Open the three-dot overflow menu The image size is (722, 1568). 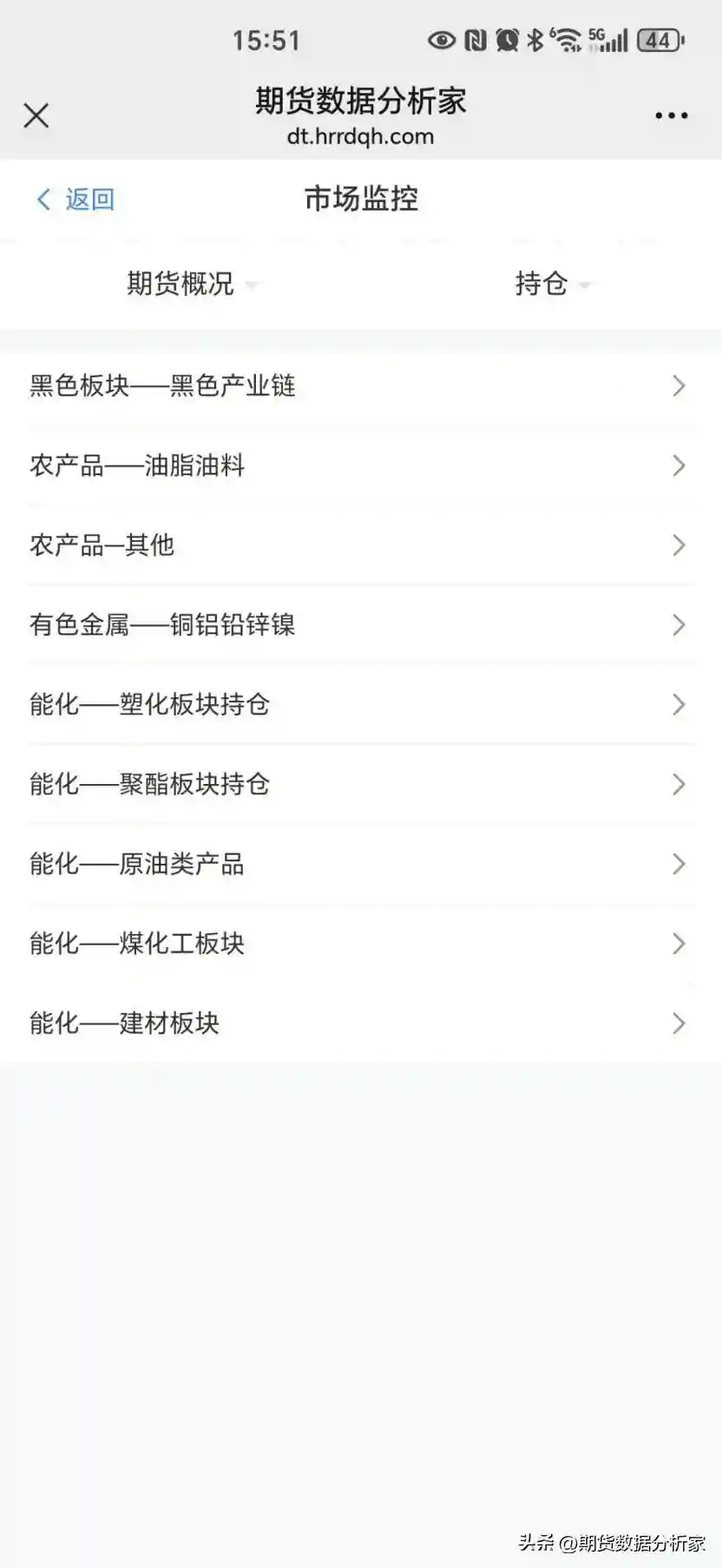tap(671, 115)
